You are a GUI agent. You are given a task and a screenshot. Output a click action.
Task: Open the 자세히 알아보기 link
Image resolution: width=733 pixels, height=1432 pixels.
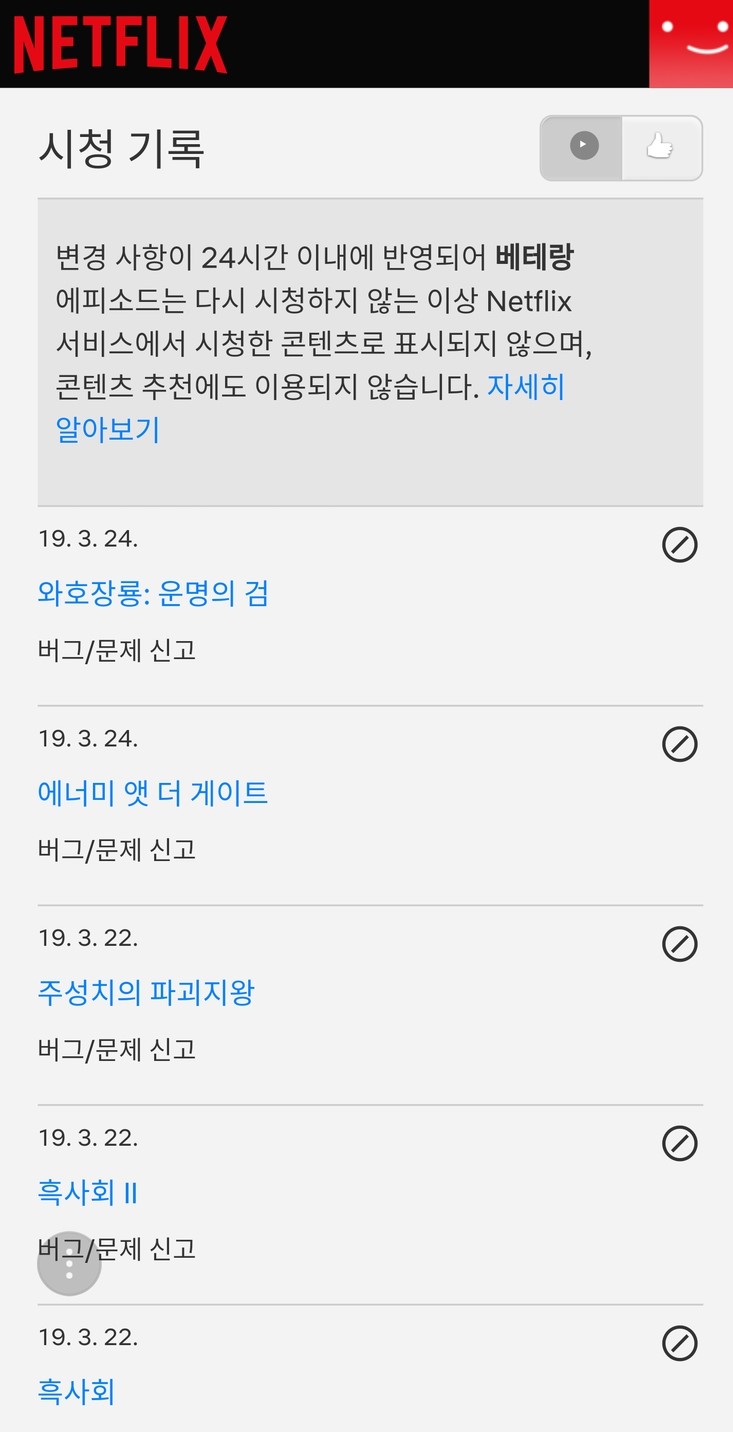[311, 408]
